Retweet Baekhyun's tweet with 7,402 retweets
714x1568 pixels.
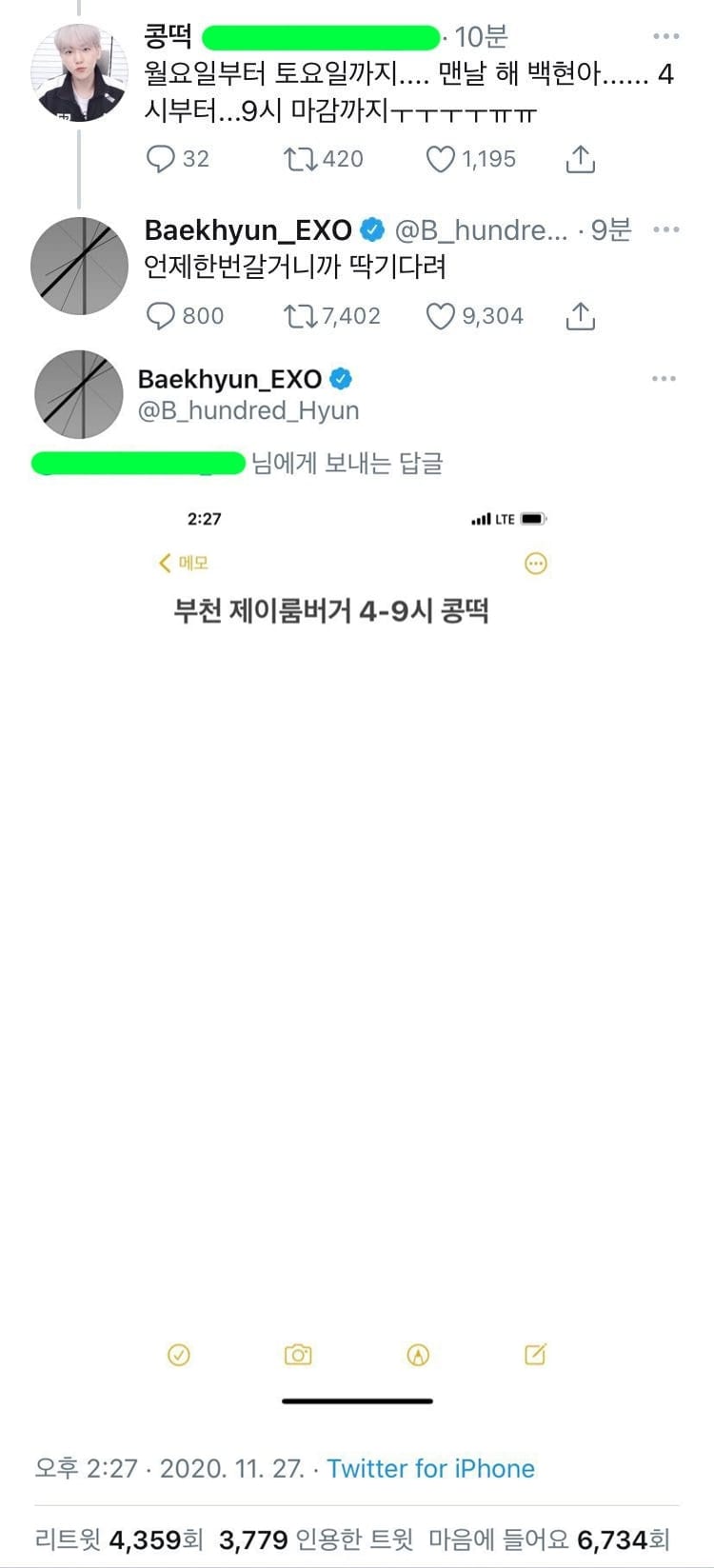[331, 316]
